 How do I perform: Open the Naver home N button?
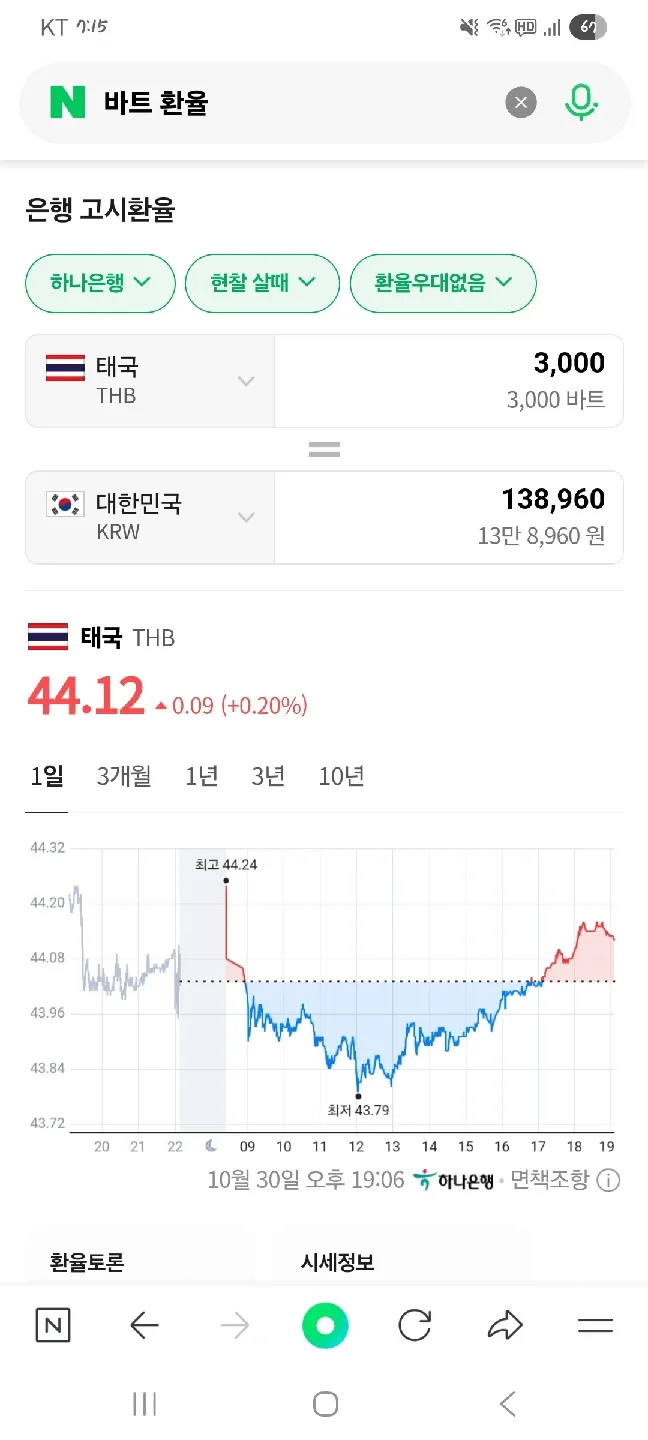53,1326
